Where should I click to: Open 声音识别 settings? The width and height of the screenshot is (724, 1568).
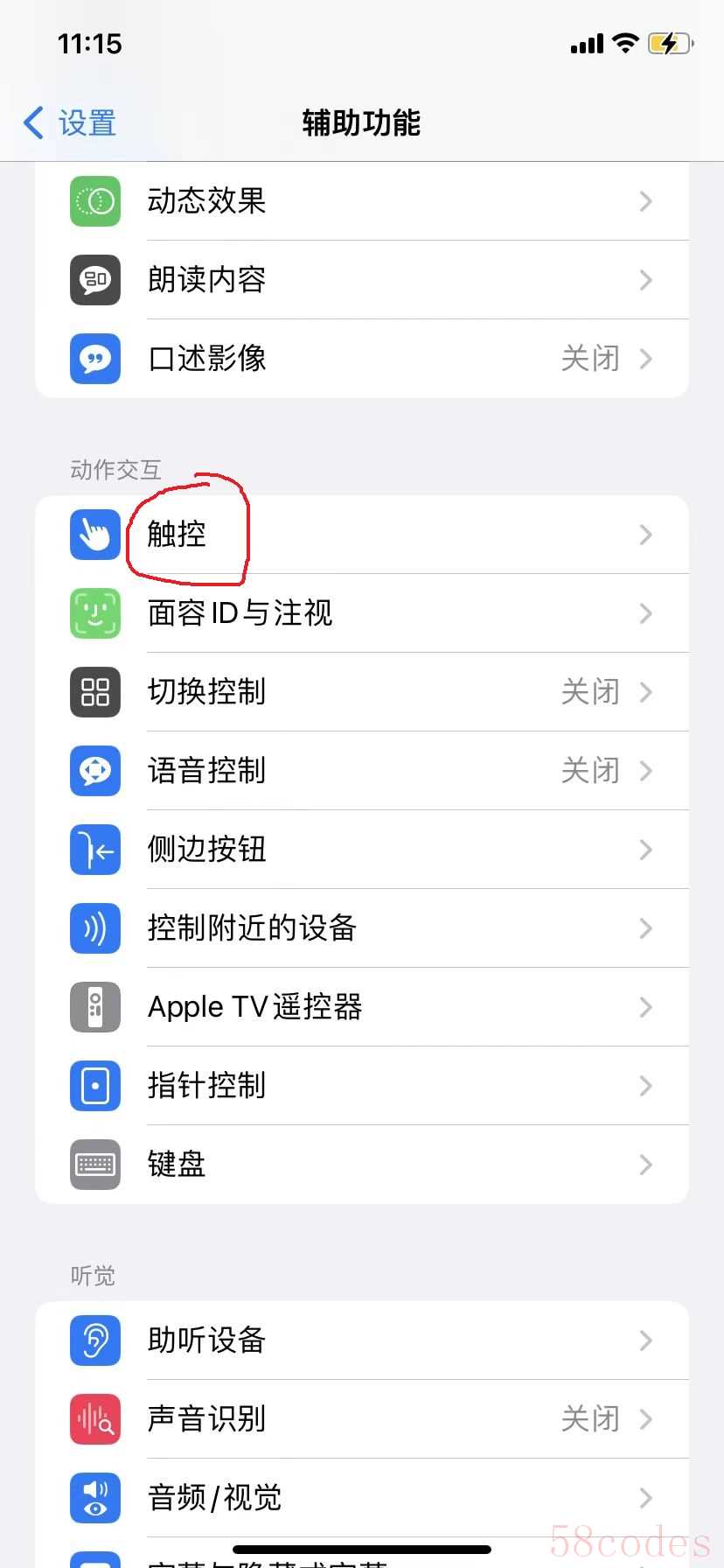click(362, 1419)
